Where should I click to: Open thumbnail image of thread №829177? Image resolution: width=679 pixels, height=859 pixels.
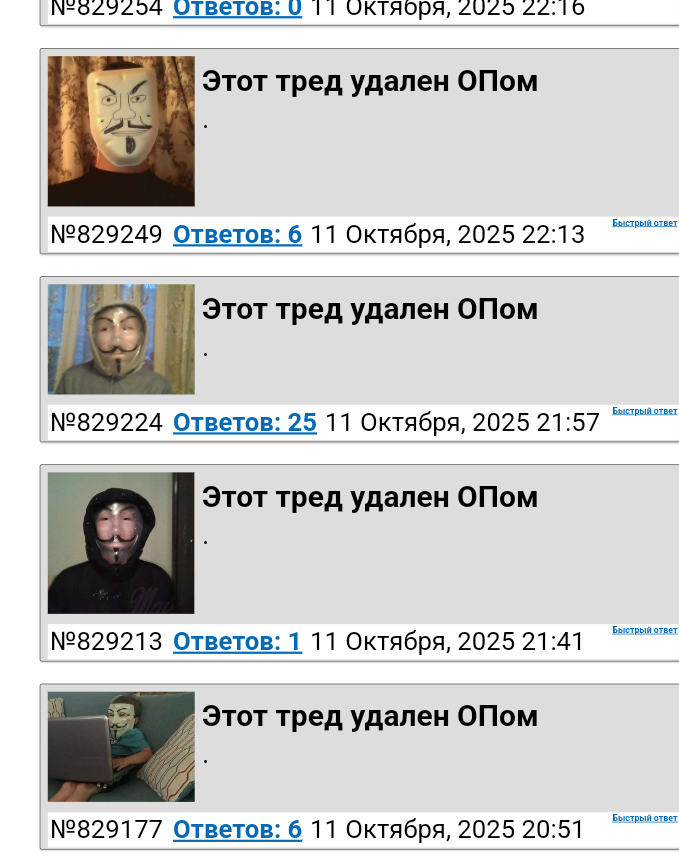pyautogui.click(x=121, y=746)
